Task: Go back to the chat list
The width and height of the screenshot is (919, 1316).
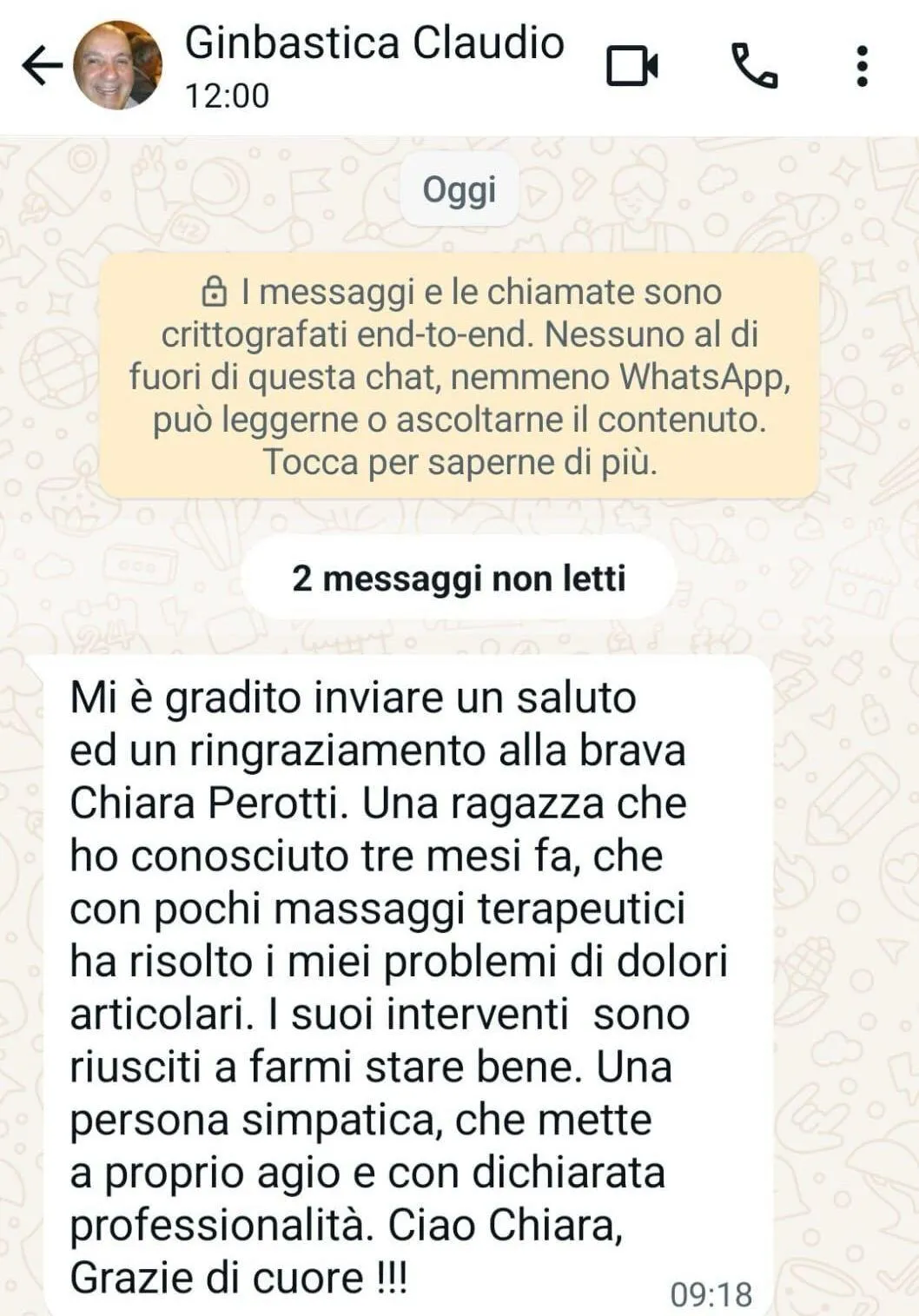Action: click(x=42, y=66)
